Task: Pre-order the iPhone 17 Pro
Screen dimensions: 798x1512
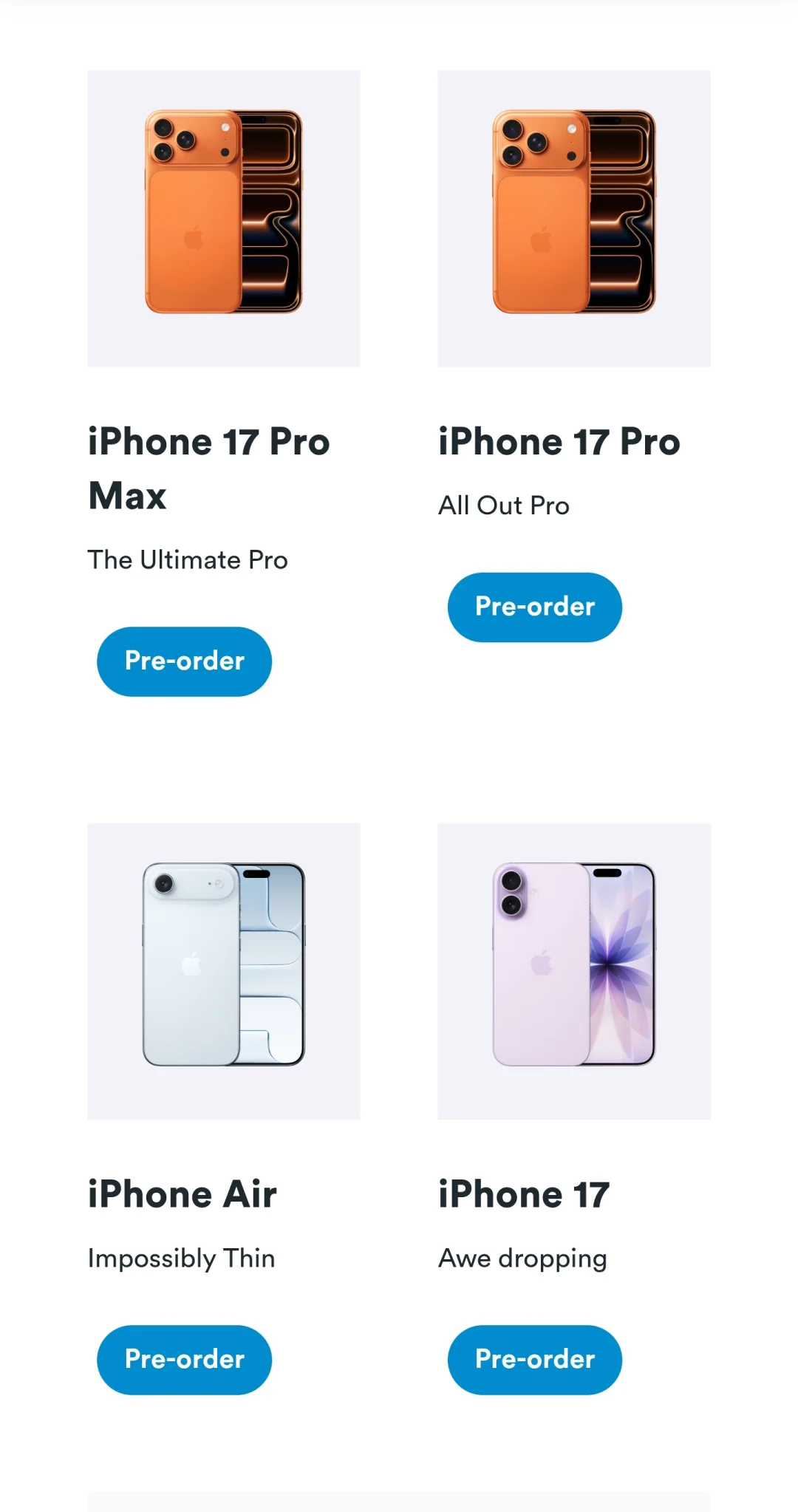Action: point(534,607)
